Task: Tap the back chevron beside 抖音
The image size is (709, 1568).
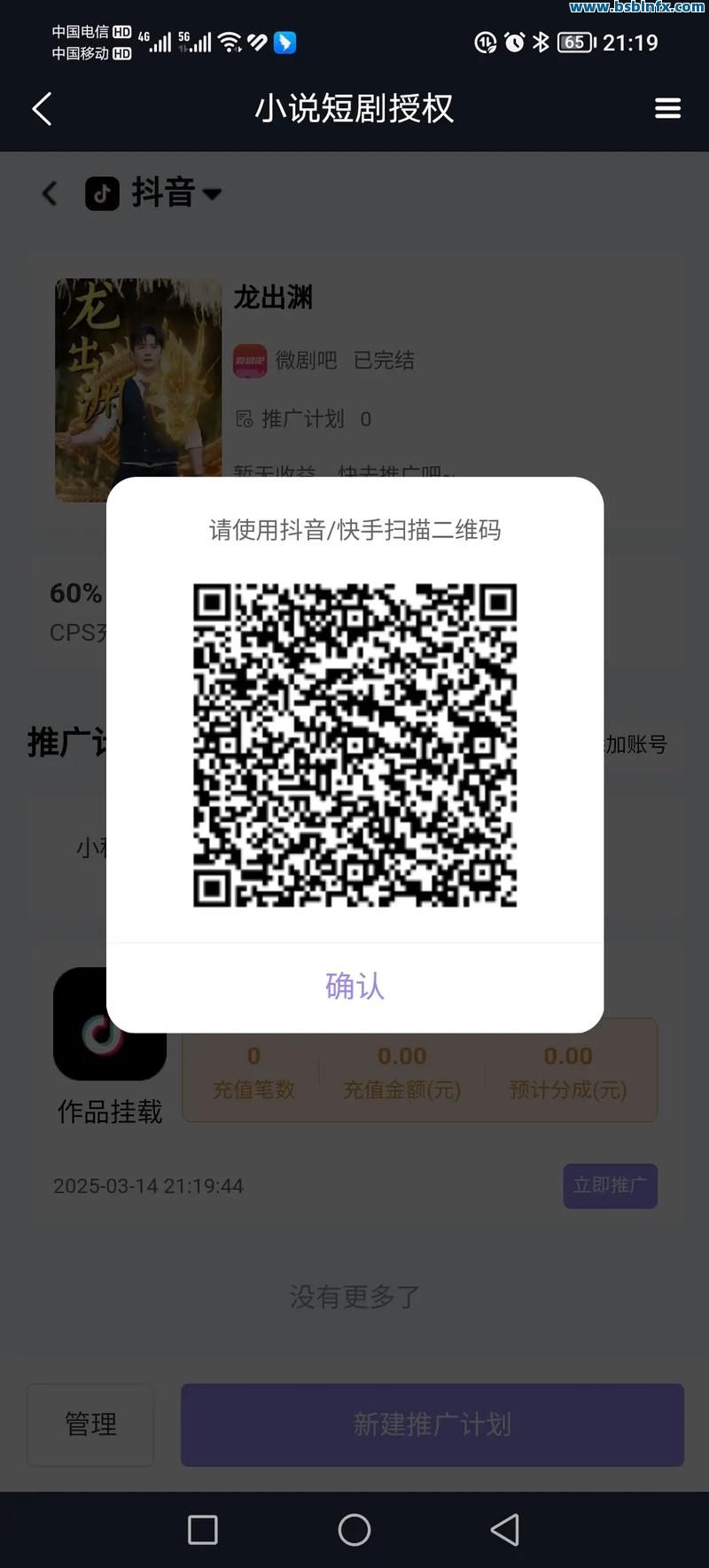Action: (51, 193)
